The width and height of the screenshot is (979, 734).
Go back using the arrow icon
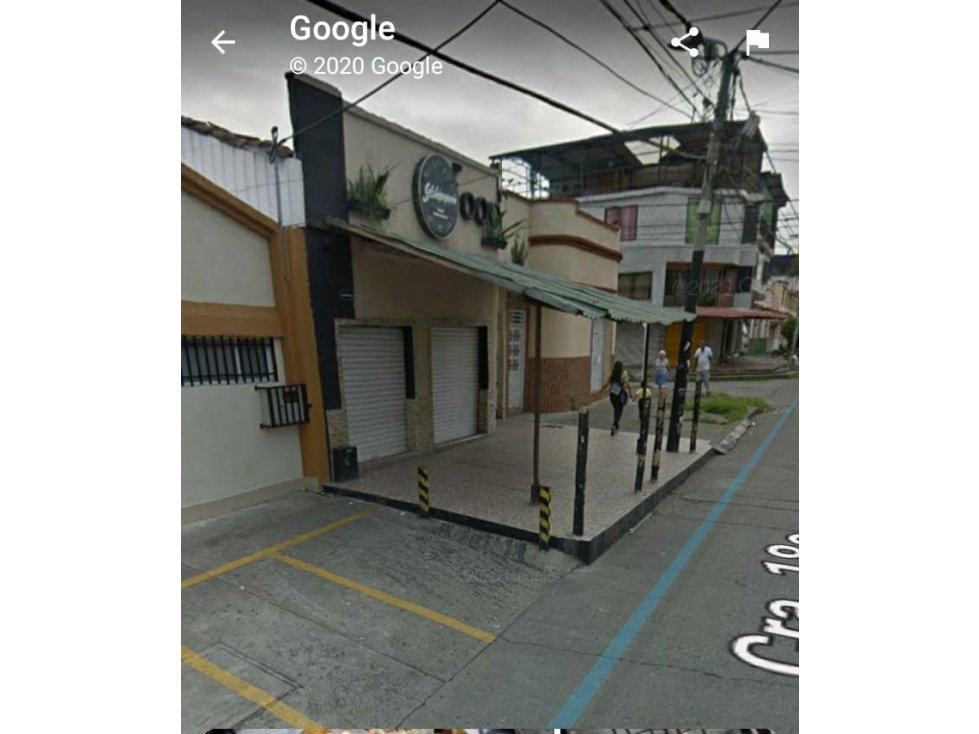click(x=222, y=42)
